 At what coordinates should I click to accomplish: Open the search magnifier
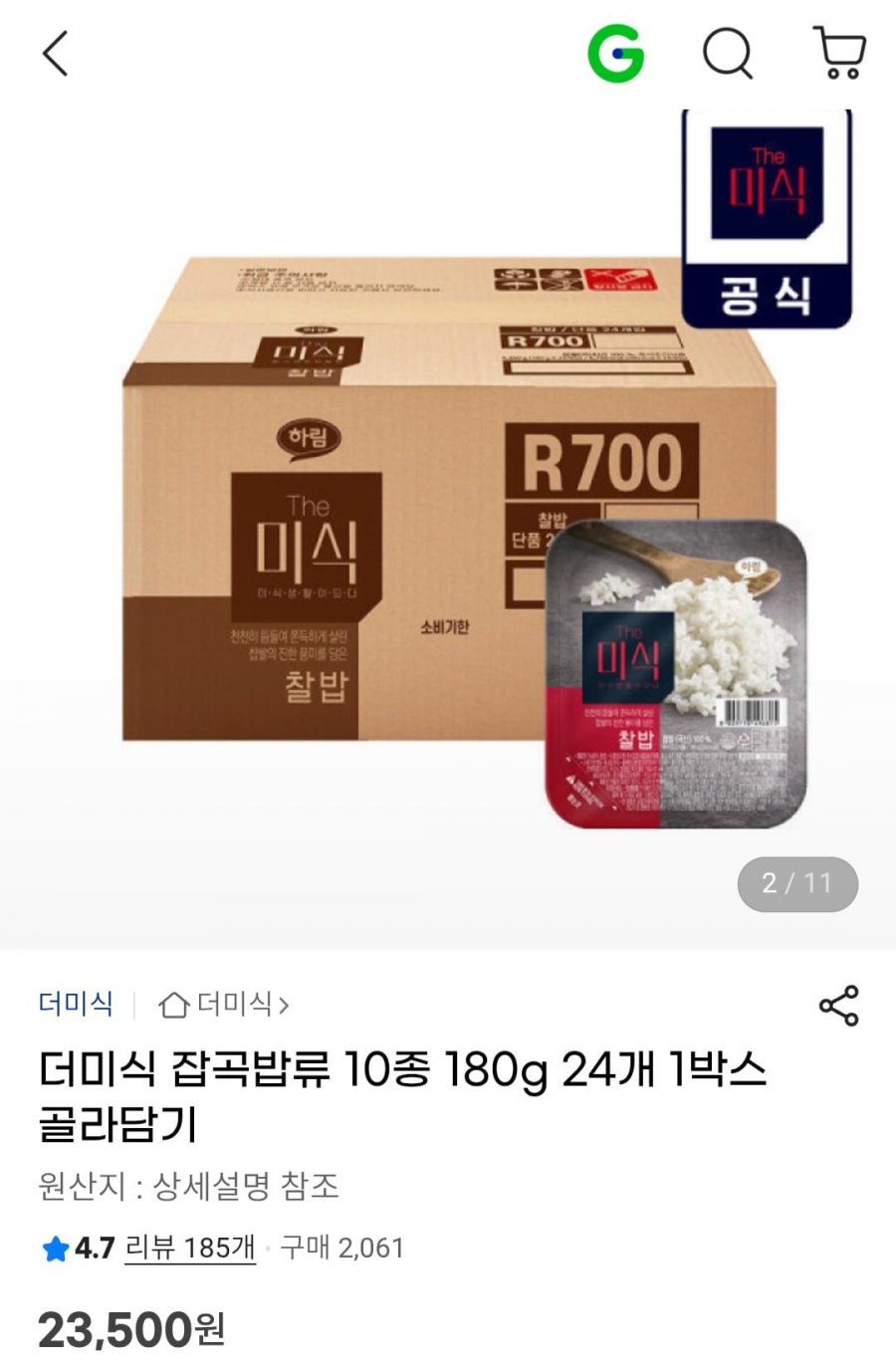point(728,54)
